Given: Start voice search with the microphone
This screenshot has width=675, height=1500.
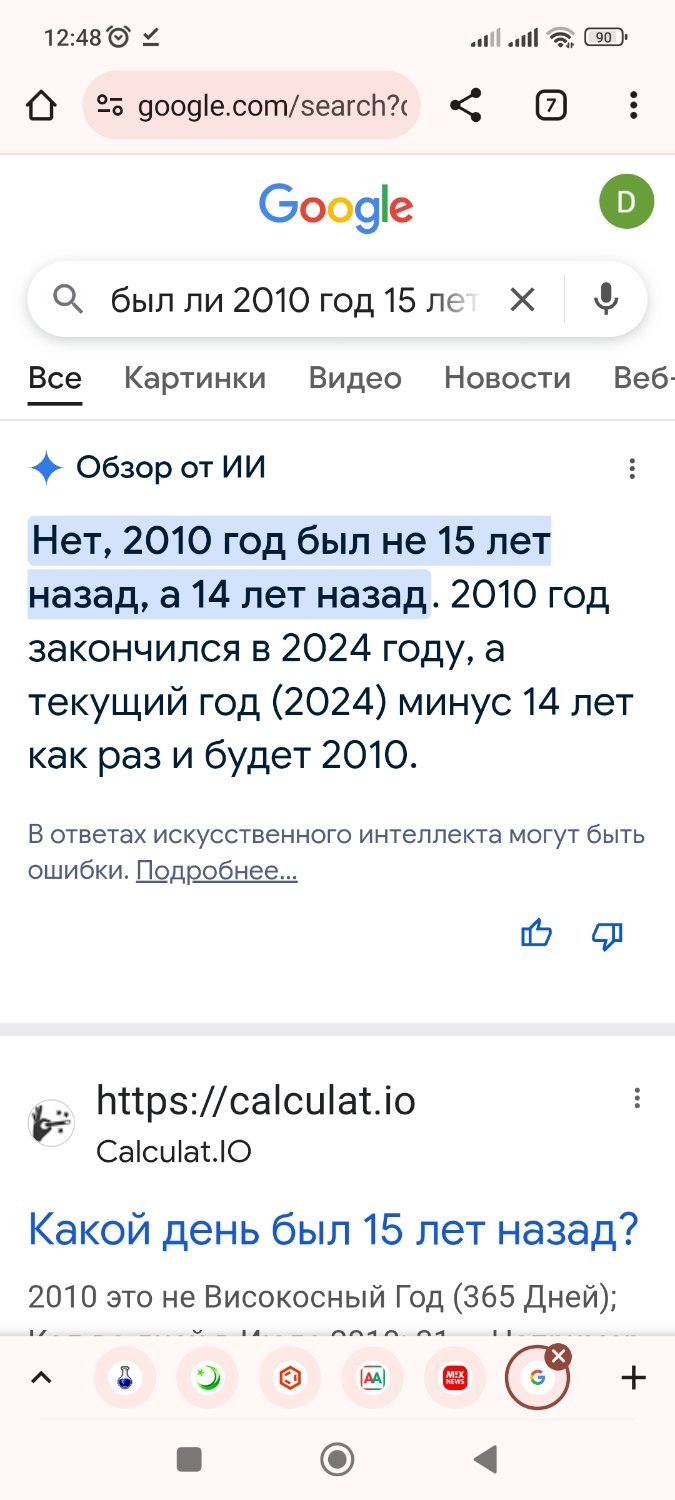Looking at the screenshot, I should [x=606, y=299].
